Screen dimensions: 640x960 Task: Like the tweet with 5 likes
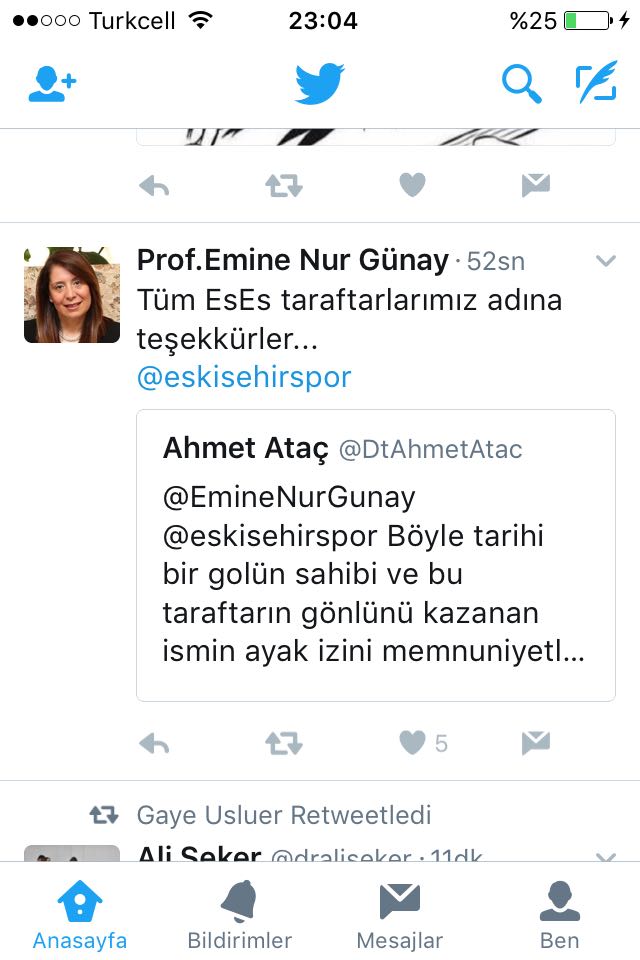pos(412,743)
